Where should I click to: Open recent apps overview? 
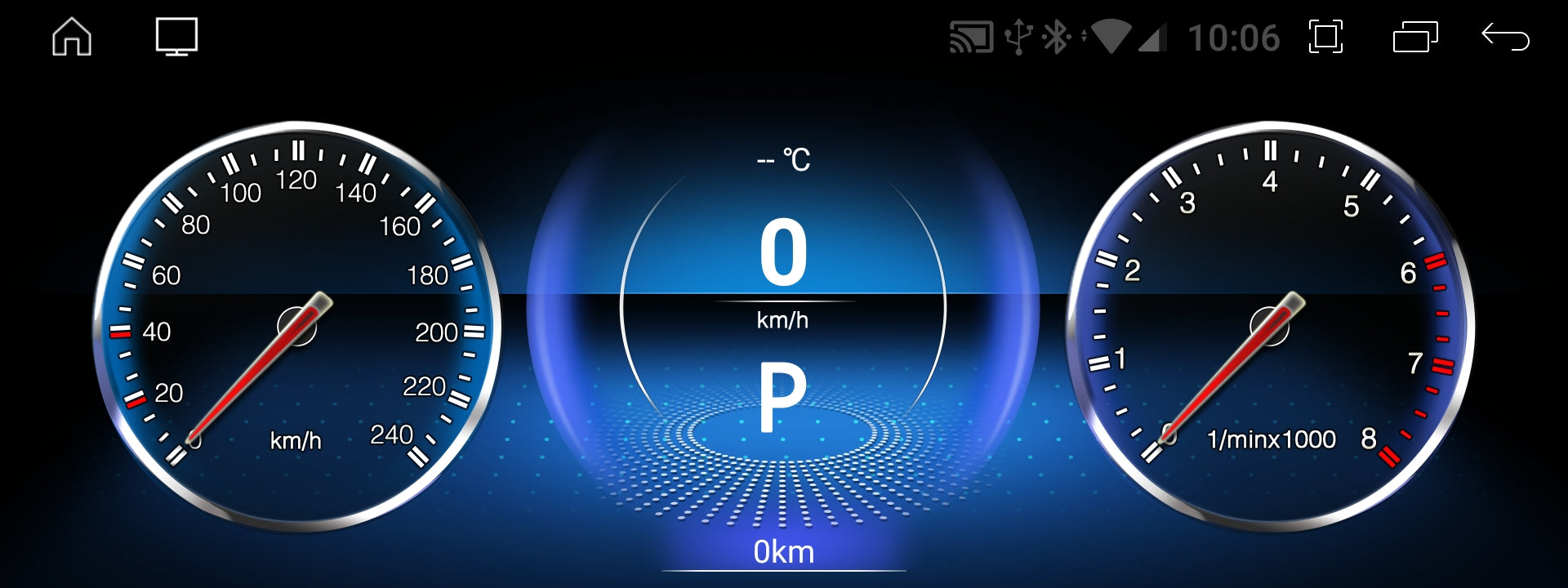click(1415, 38)
